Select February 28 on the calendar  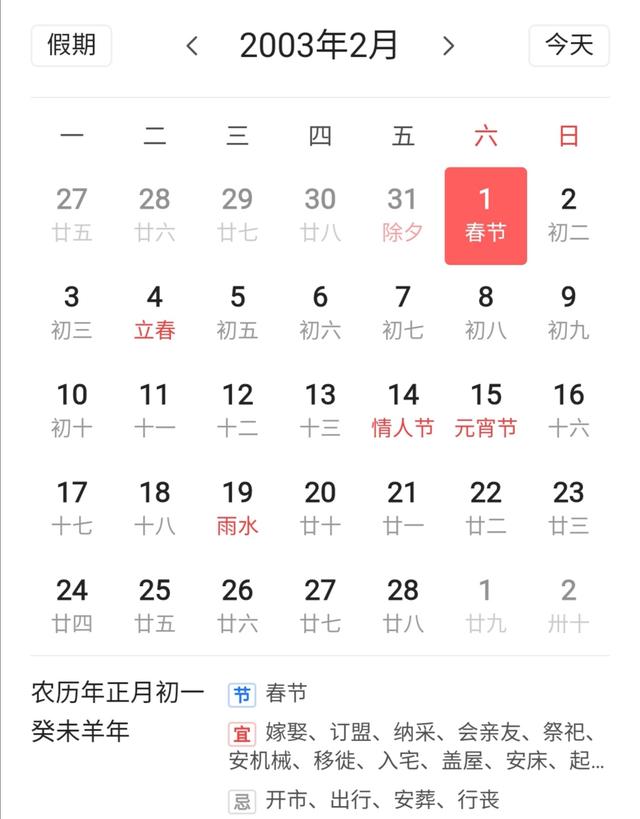pyautogui.click(x=402, y=606)
